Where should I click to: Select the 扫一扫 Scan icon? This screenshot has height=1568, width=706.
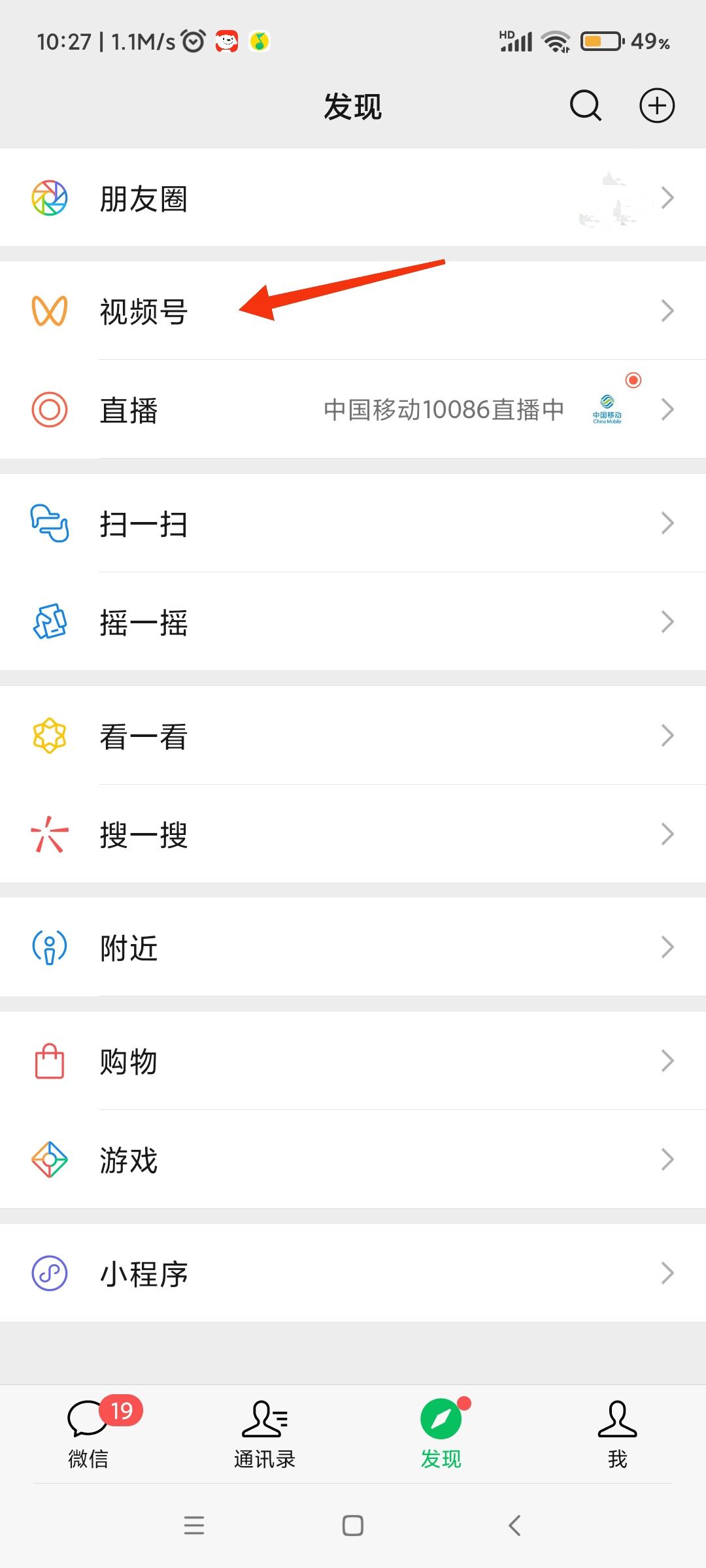tap(49, 523)
